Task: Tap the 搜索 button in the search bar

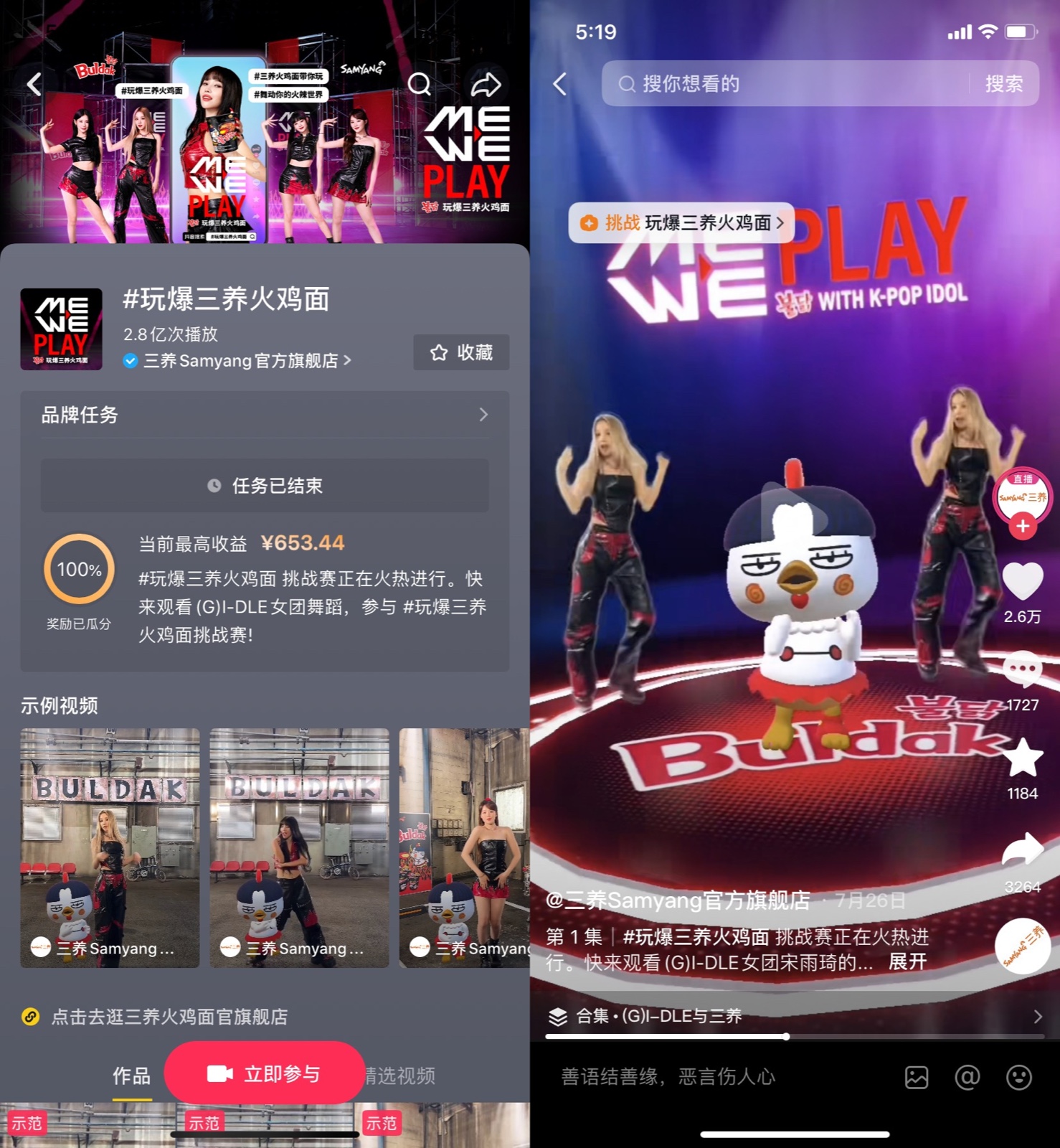Action: click(1003, 84)
